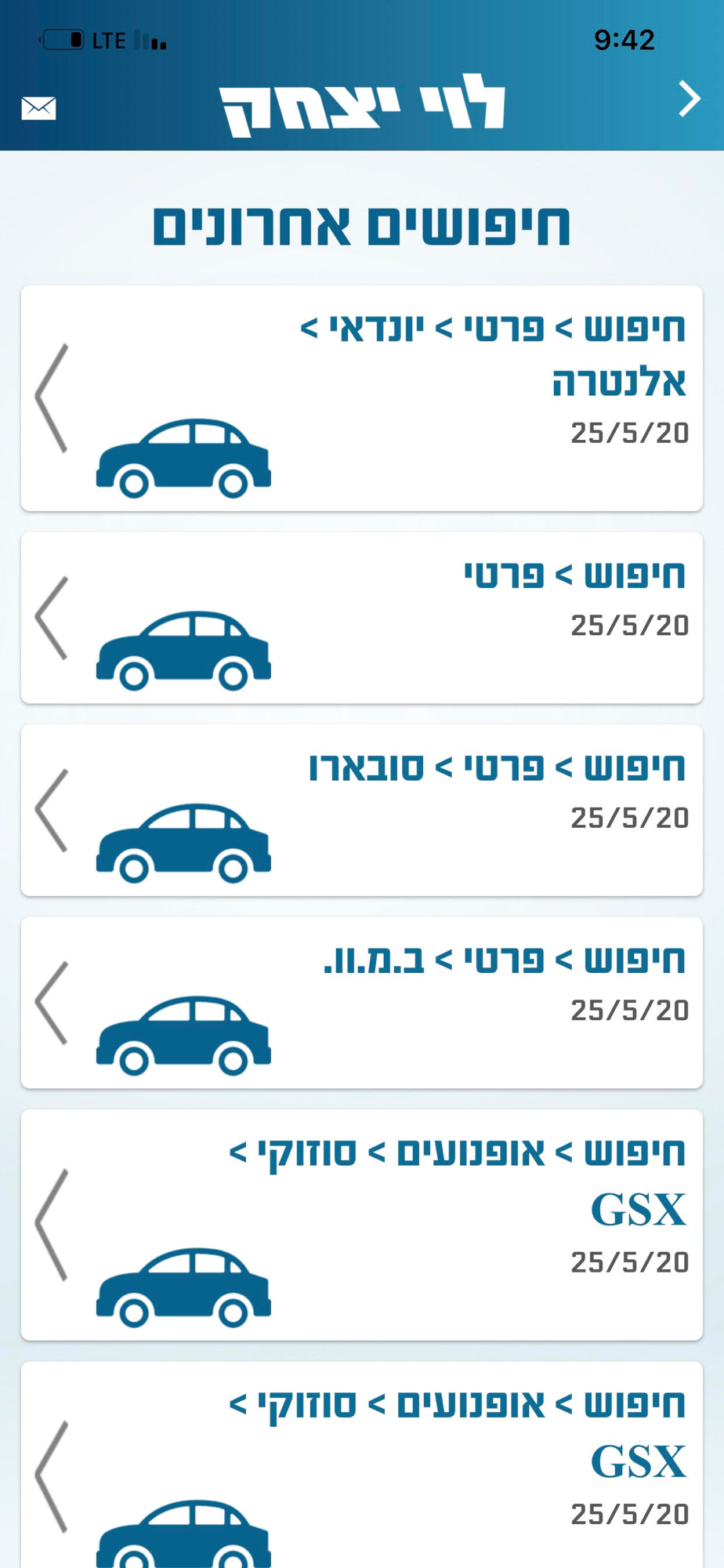Open the Hyundai Elantra recent search
The width and height of the screenshot is (724, 1568).
point(361,398)
